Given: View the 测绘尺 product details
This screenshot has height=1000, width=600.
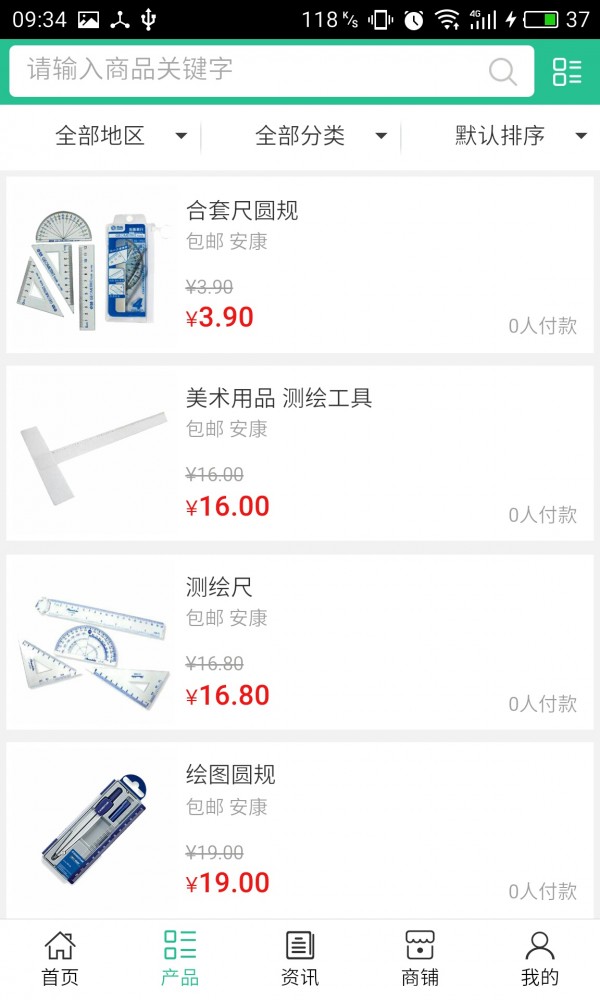Looking at the screenshot, I should pos(300,642).
